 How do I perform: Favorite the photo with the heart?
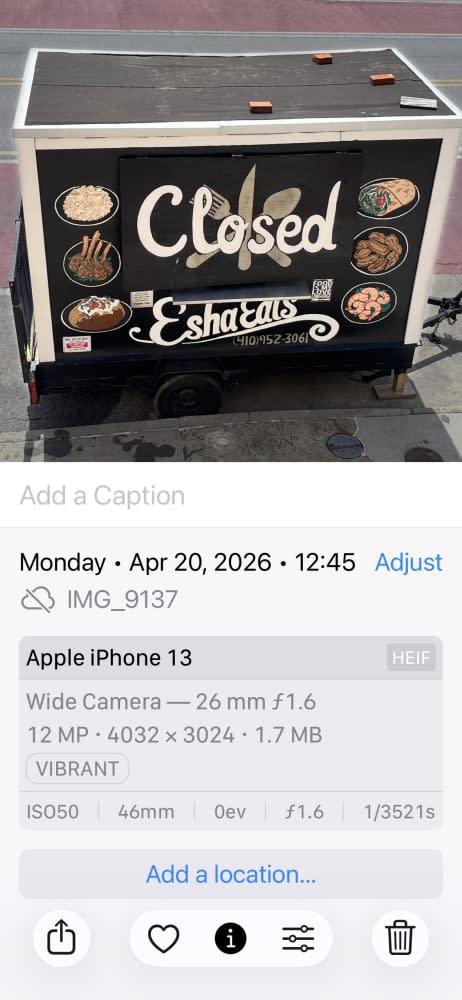click(x=164, y=939)
